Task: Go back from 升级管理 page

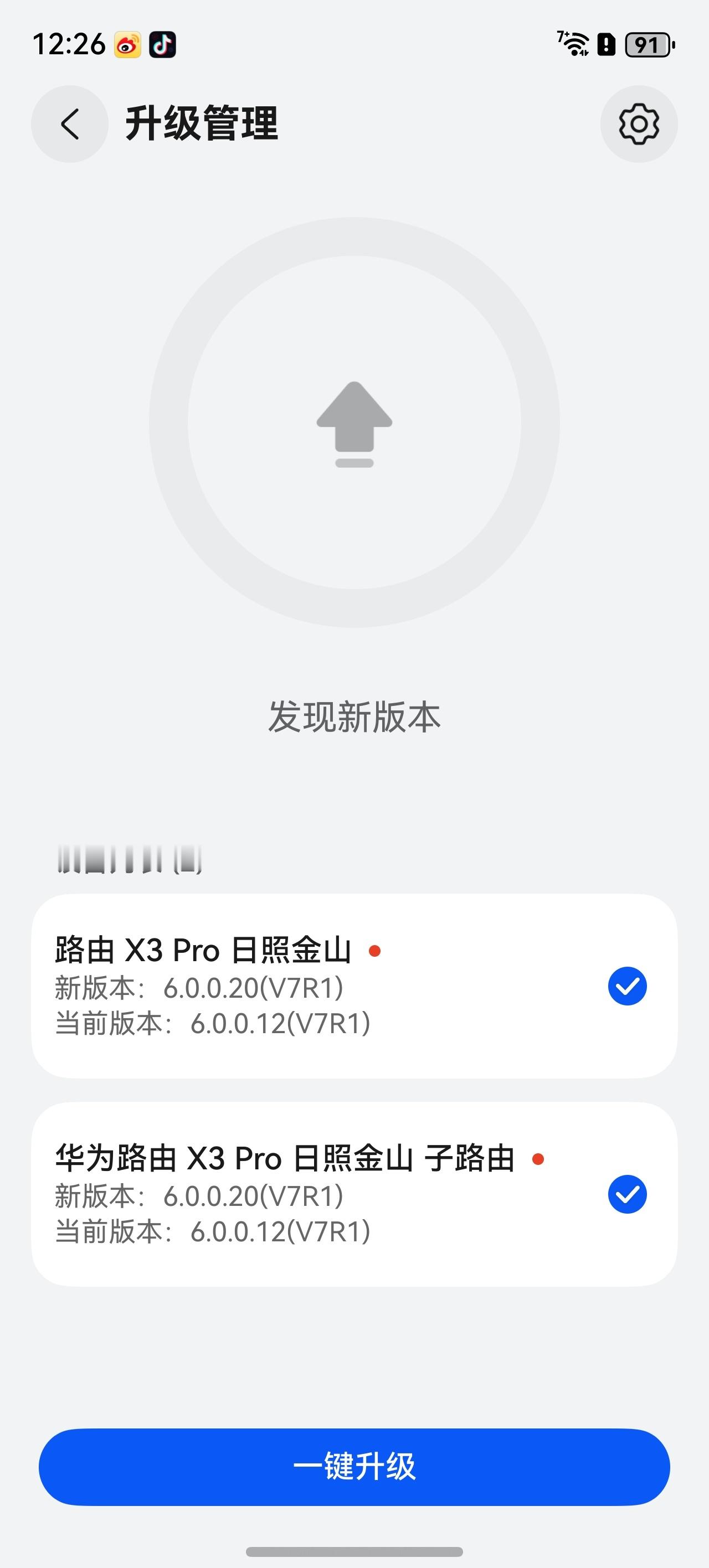Action: [69, 124]
